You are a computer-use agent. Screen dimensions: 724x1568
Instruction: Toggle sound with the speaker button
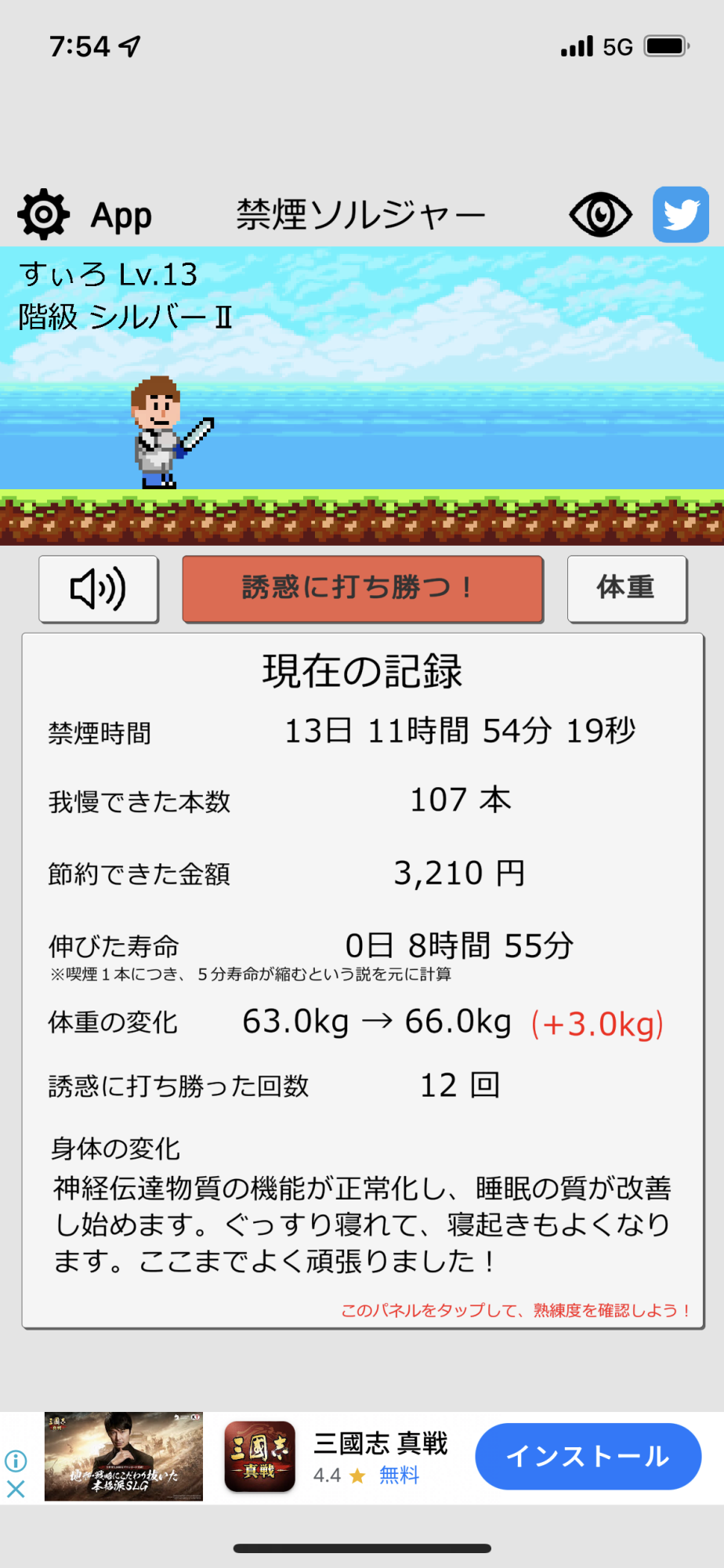tap(99, 589)
